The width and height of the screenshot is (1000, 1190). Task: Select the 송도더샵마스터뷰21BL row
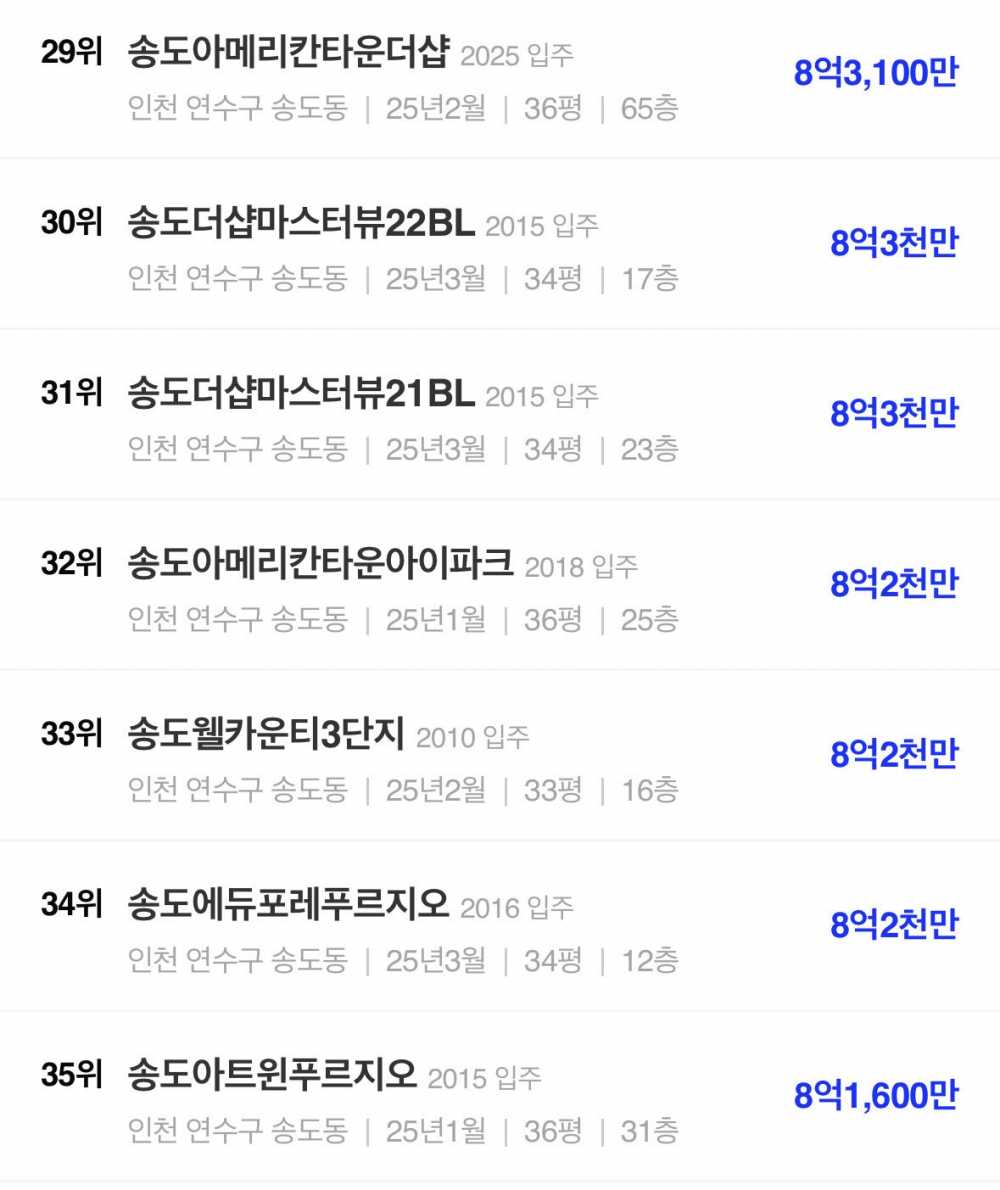pos(302,395)
